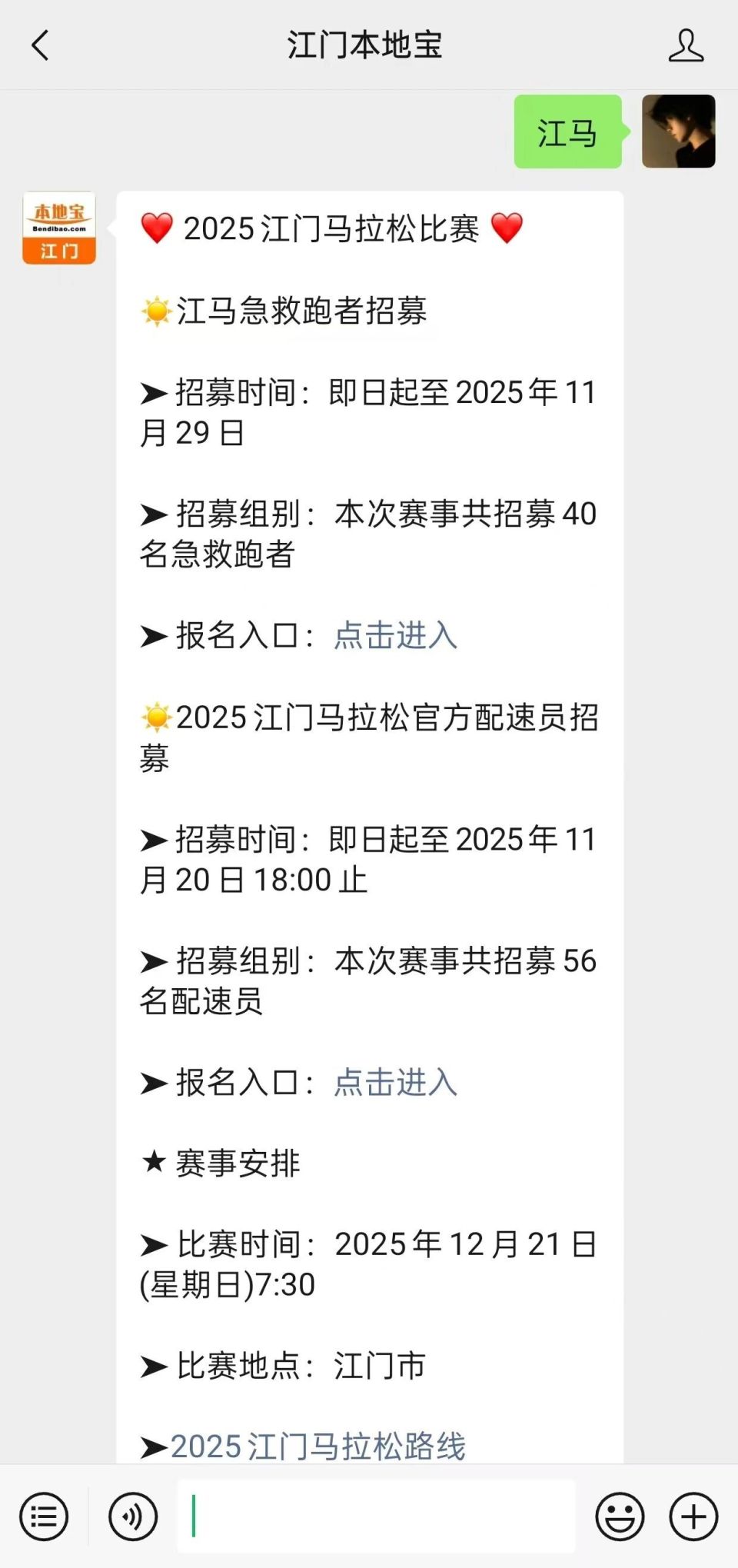Tap the 比赛地点：江门市 text line
Viewport: 738px width, 1568px height.
pyautogui.click(x=283, y=1363)
